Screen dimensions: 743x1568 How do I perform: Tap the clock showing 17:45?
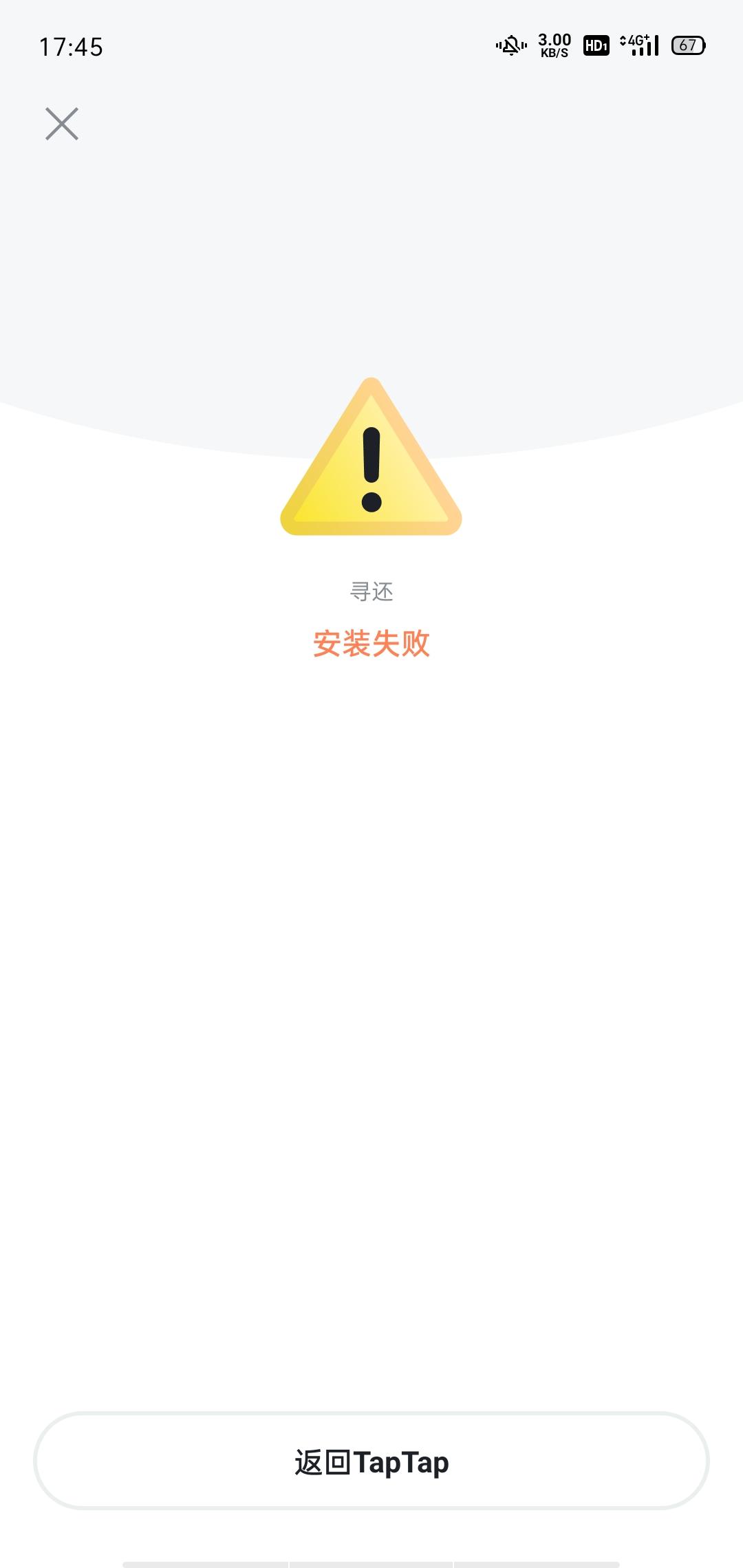(x=72, y=47)
